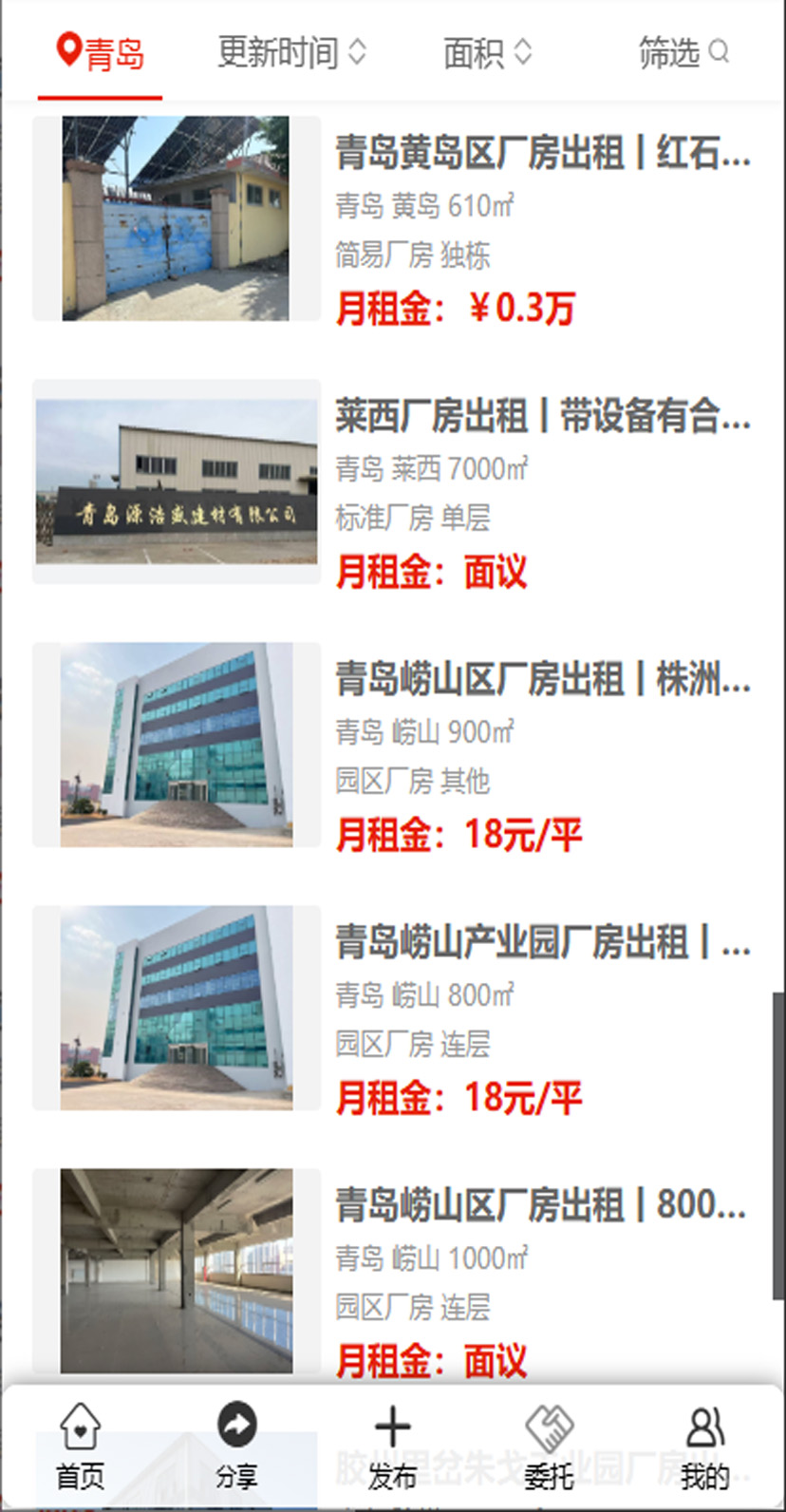Open the 青岛黄岛区厂房出租 610㎡ listing
The image size is (786, 1512).
click(x=542, y=153)
